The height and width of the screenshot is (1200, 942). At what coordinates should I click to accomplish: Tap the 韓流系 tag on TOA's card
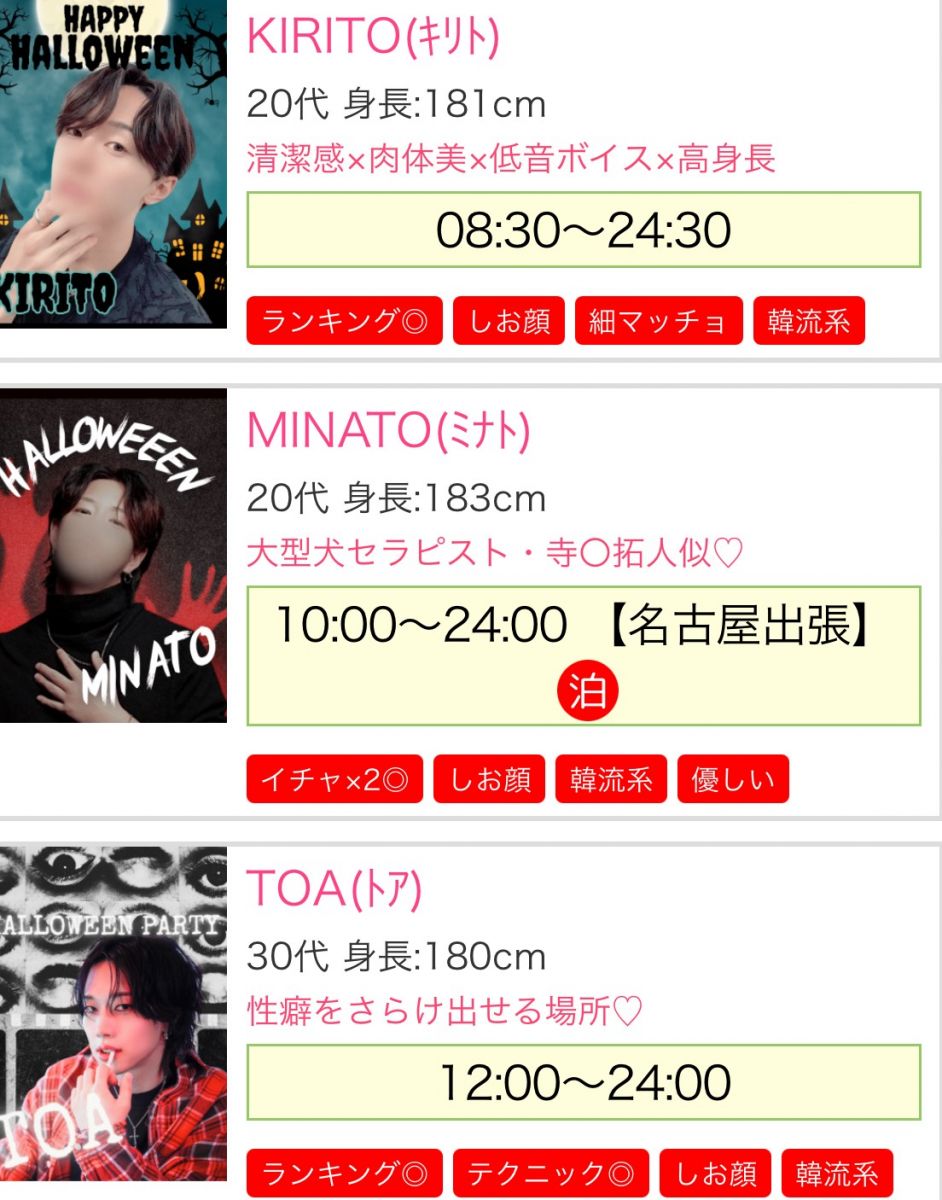(837, 1173)
